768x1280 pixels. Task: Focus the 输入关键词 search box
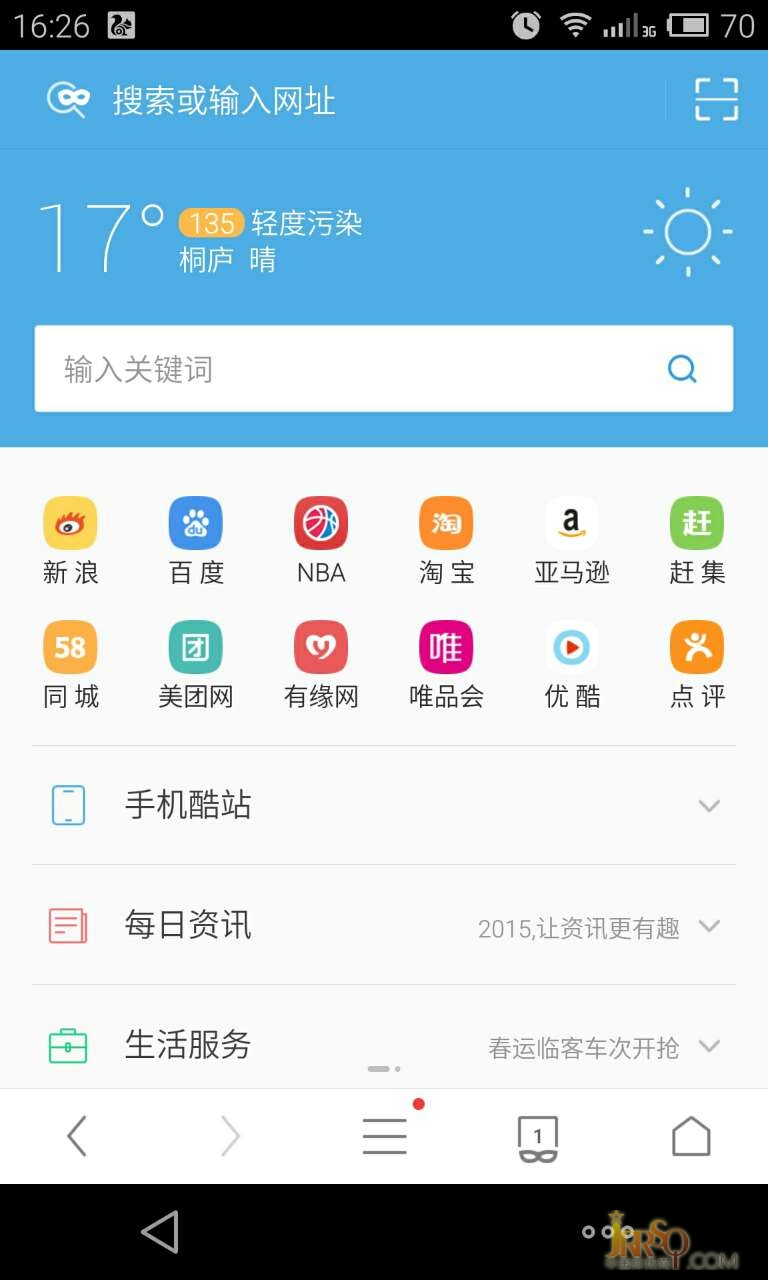[x=340, y=369]
